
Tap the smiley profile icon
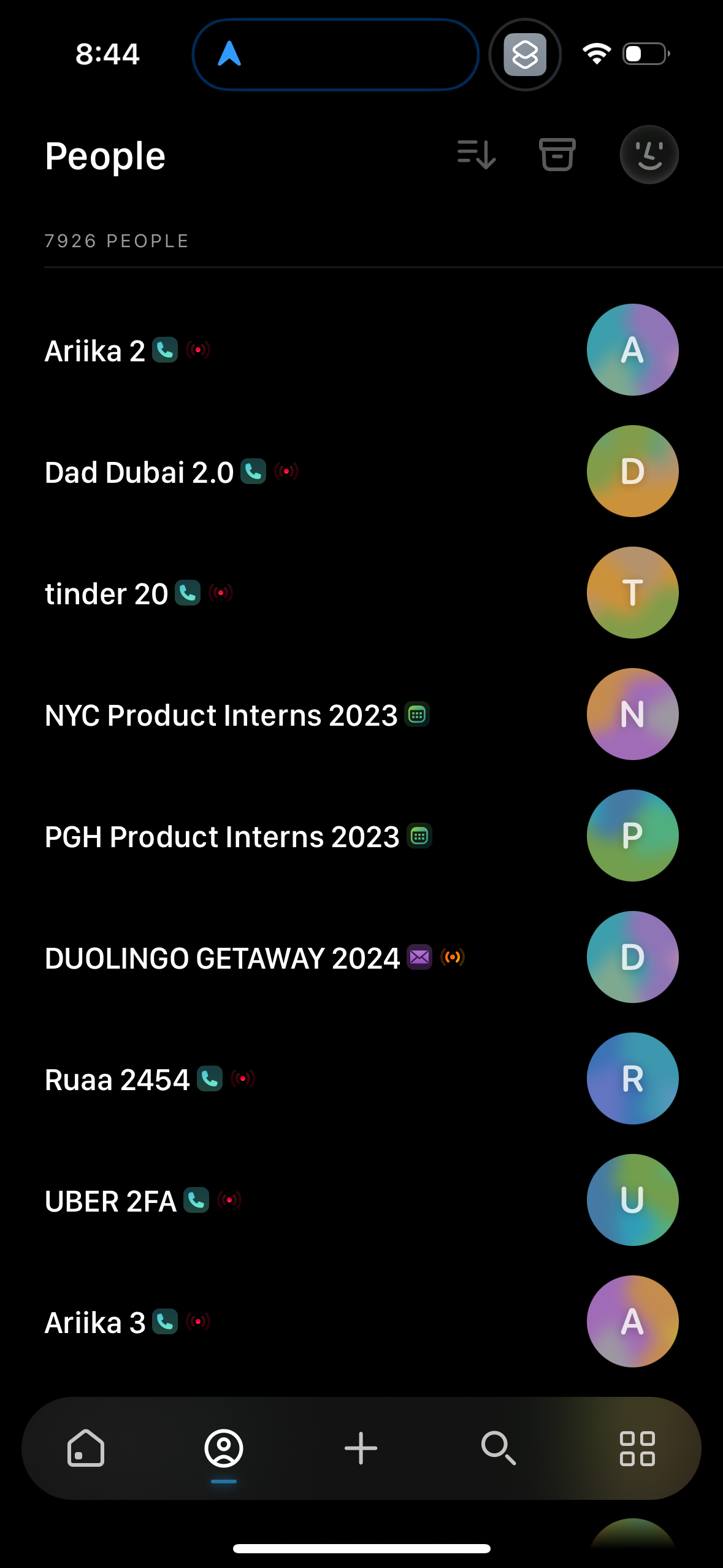(x=649, y=155)
